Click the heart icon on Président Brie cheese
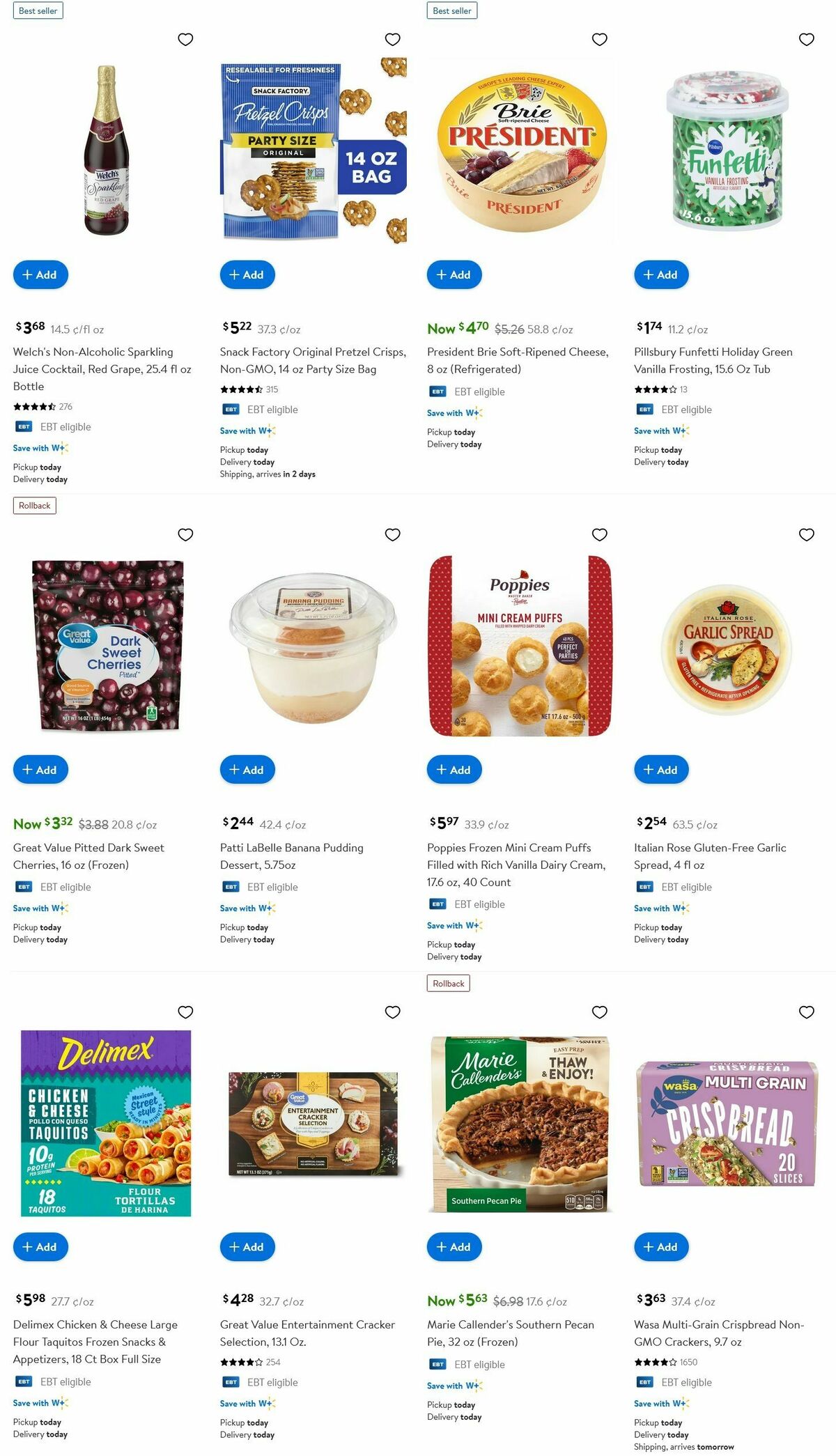Image resolution: width=836 pixels, height=1456 pixels. tap(599, 39)
